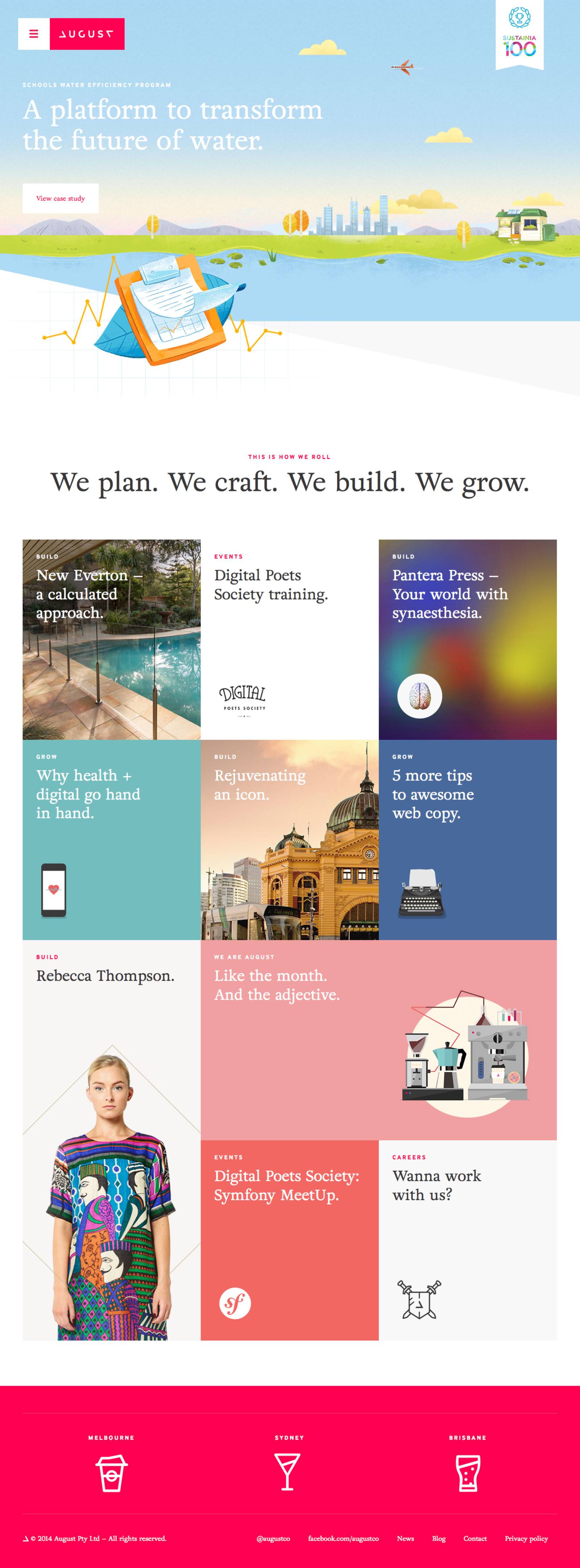Open Digital Poets Society training tile
Image resolution: width=580 pixels, height=1568 pixels.
pyautogui.click(x=289, y=639)
